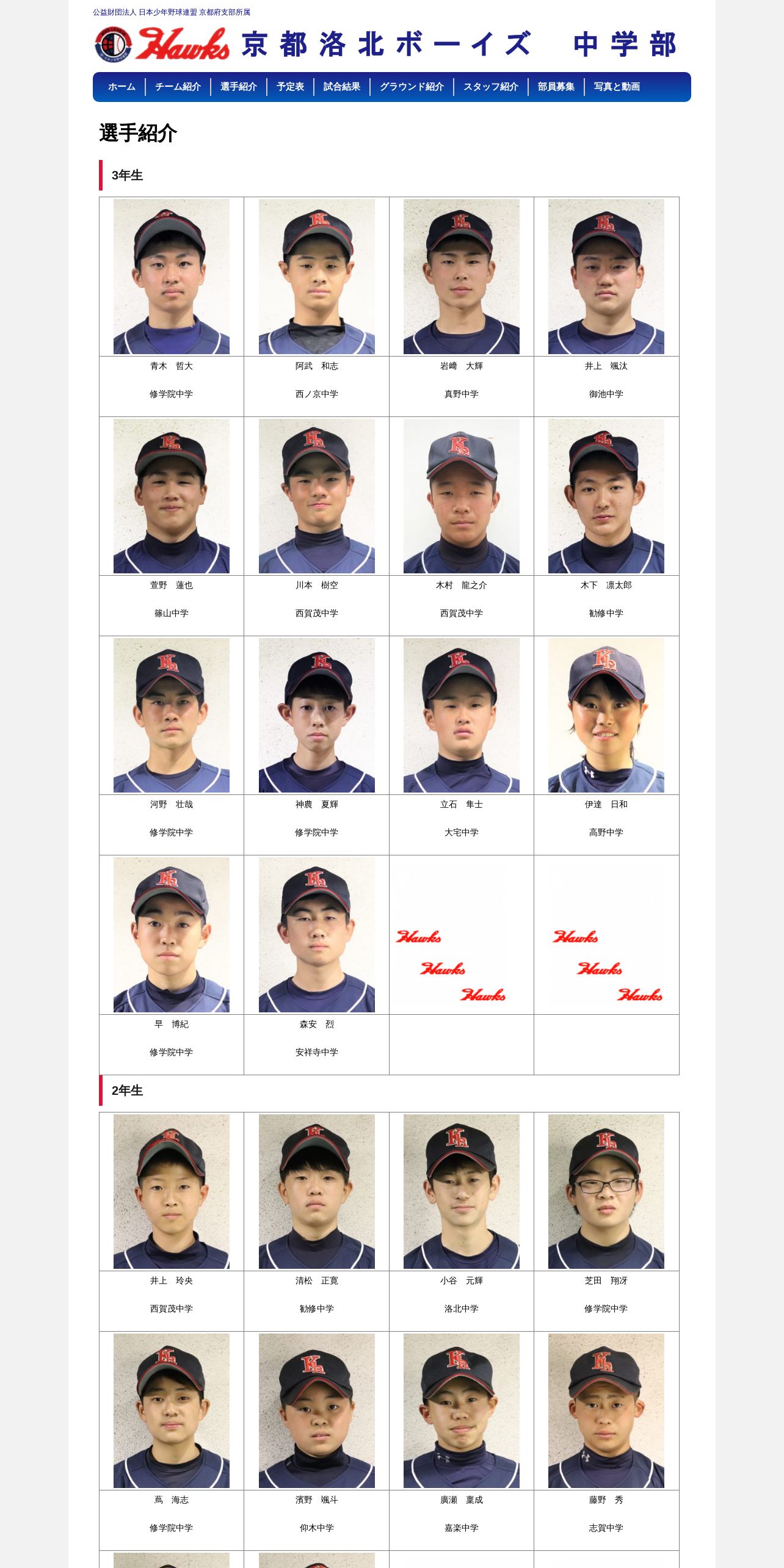View 試合結果 match results
The height and width of the screenshot is (1568, 784).
(341, 87)
